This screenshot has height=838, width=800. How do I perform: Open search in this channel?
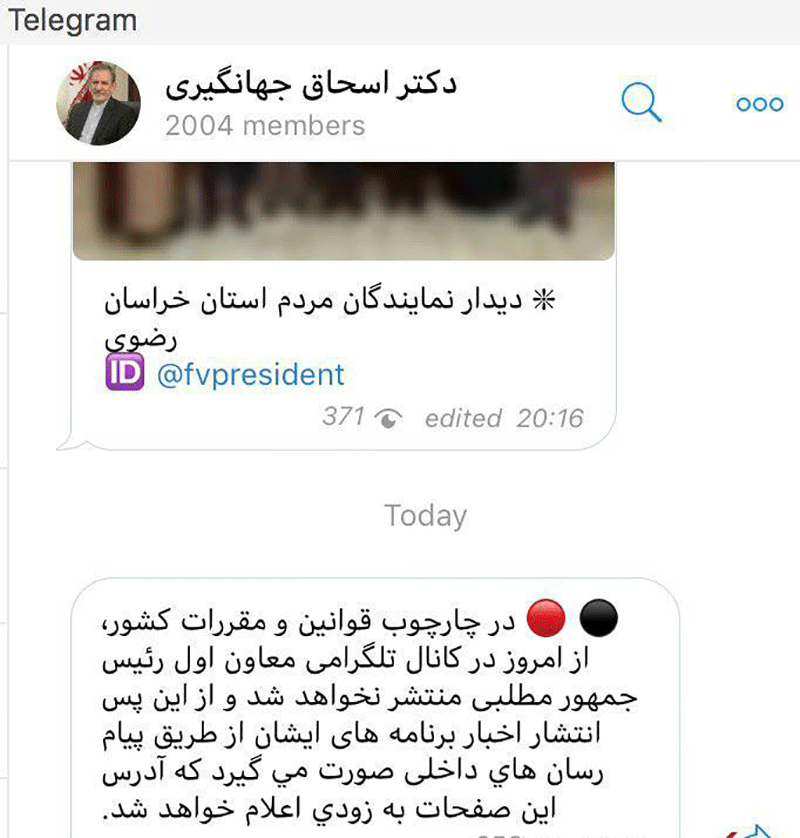coord(641,103)
